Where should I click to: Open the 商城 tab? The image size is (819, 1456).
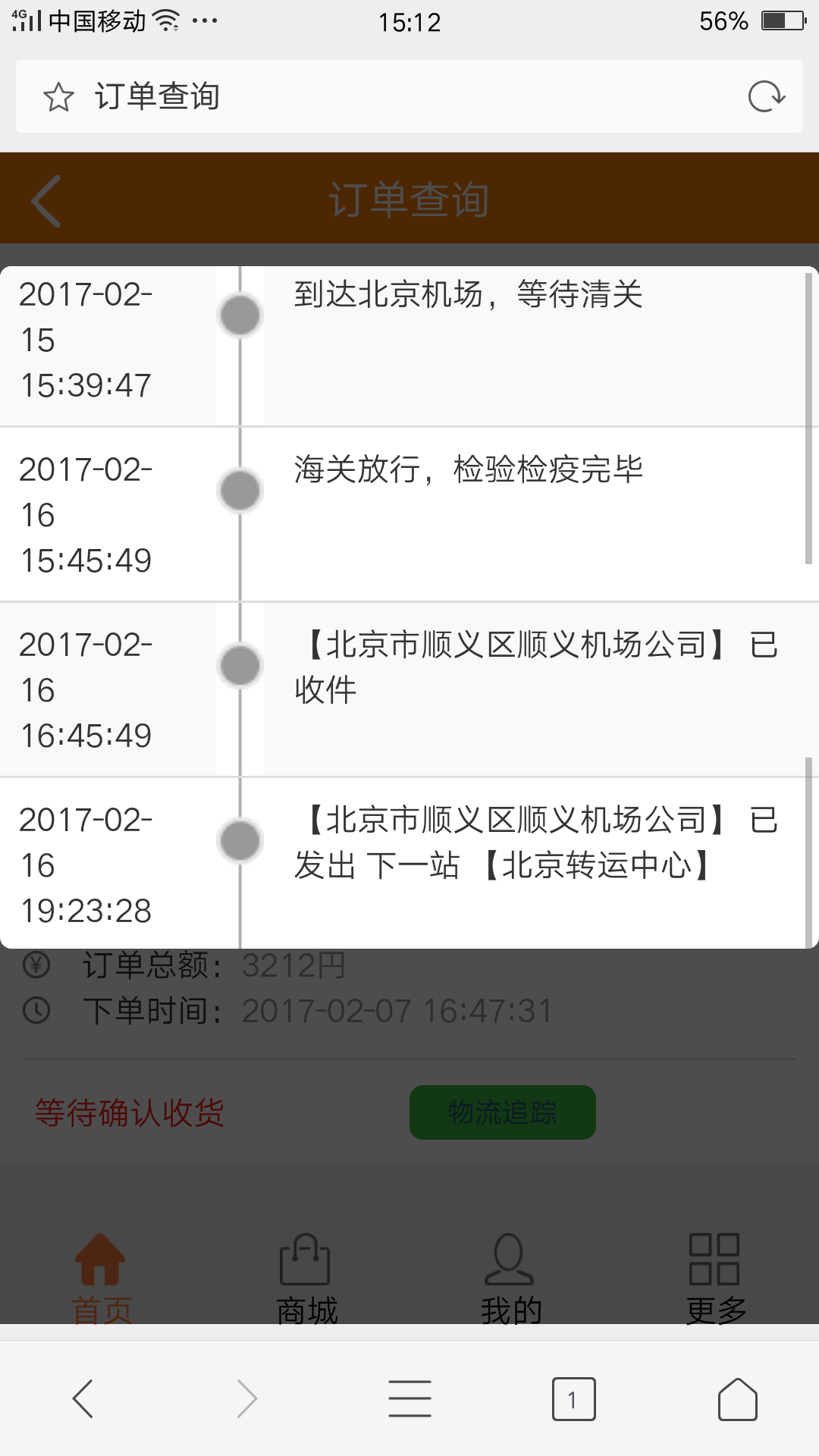[x=306, y=1279]
